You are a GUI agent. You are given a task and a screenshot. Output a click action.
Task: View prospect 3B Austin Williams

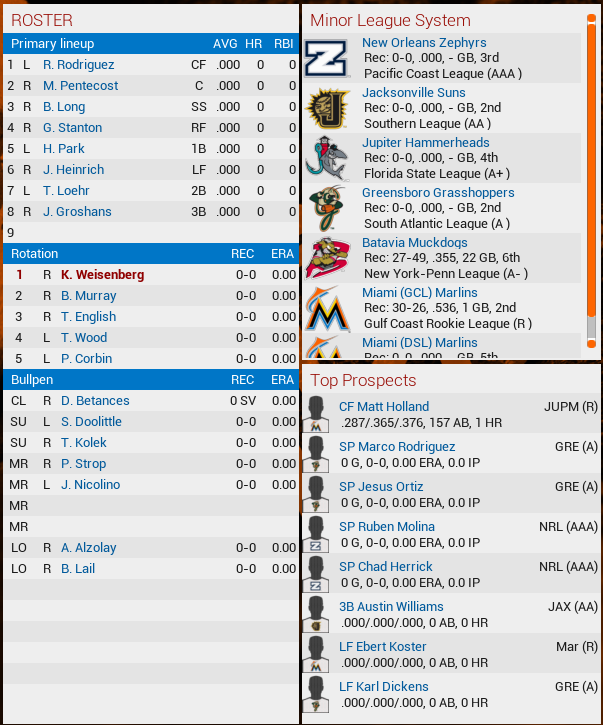click(x=391, y=606)
